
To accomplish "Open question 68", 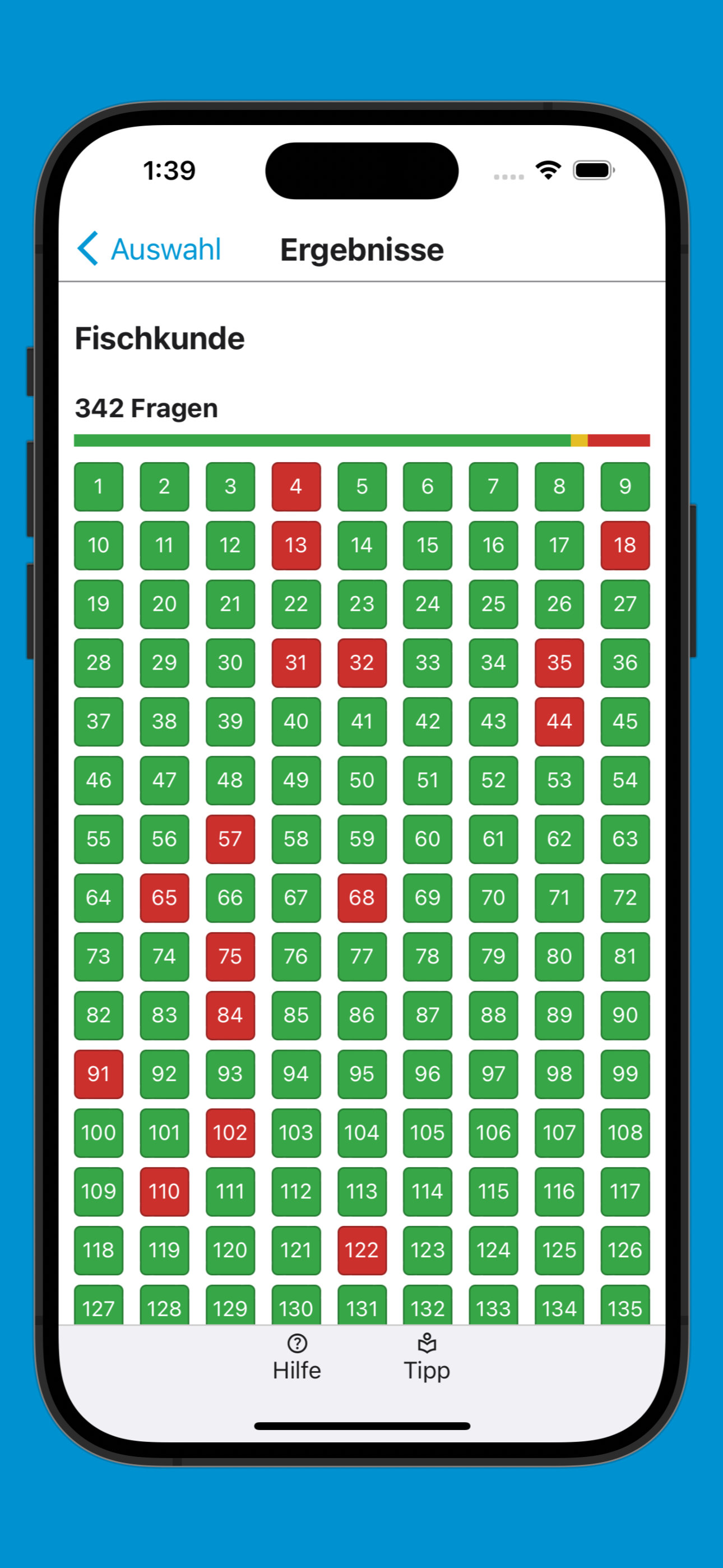I will pos(361,897).
